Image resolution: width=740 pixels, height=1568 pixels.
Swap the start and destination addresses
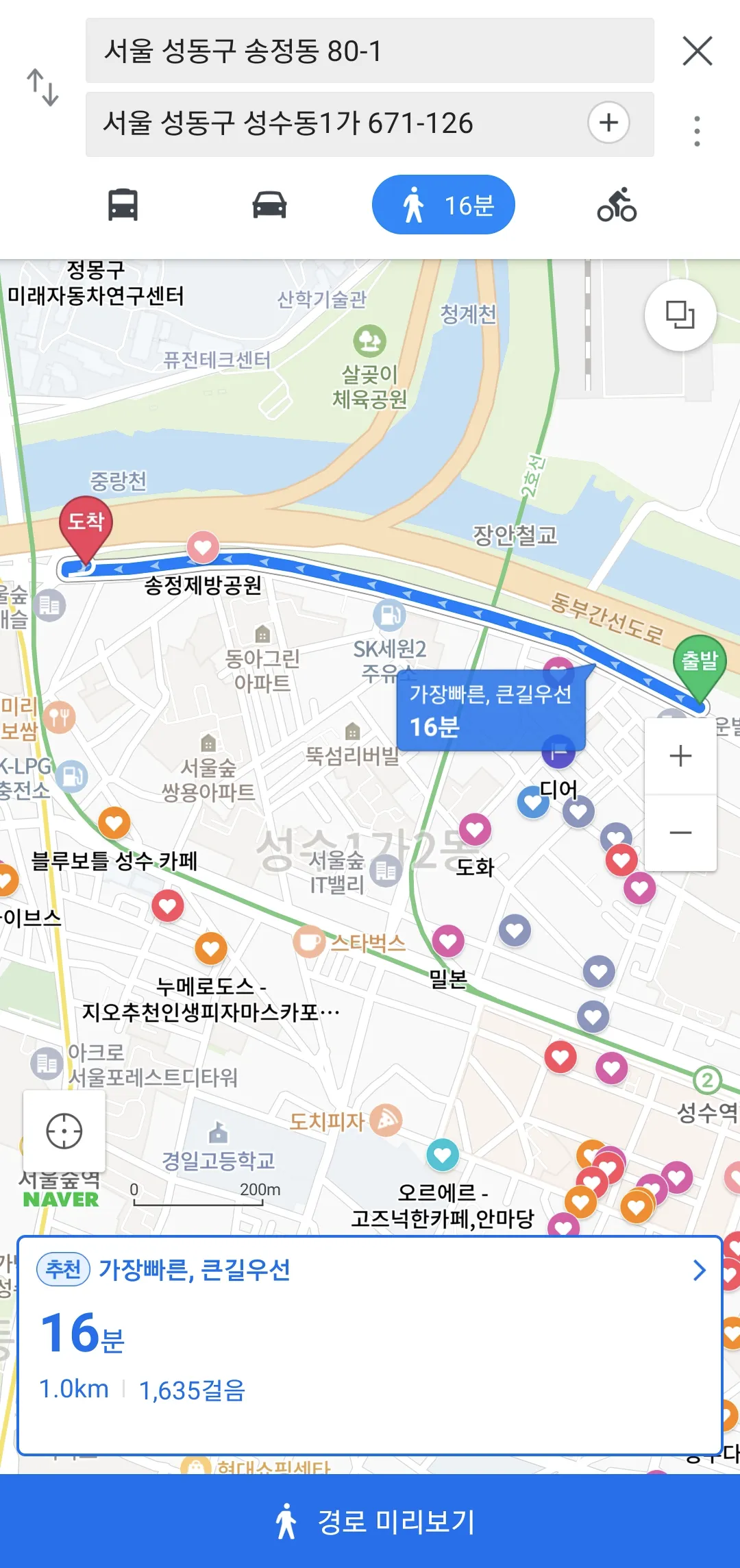coord(42,87)
